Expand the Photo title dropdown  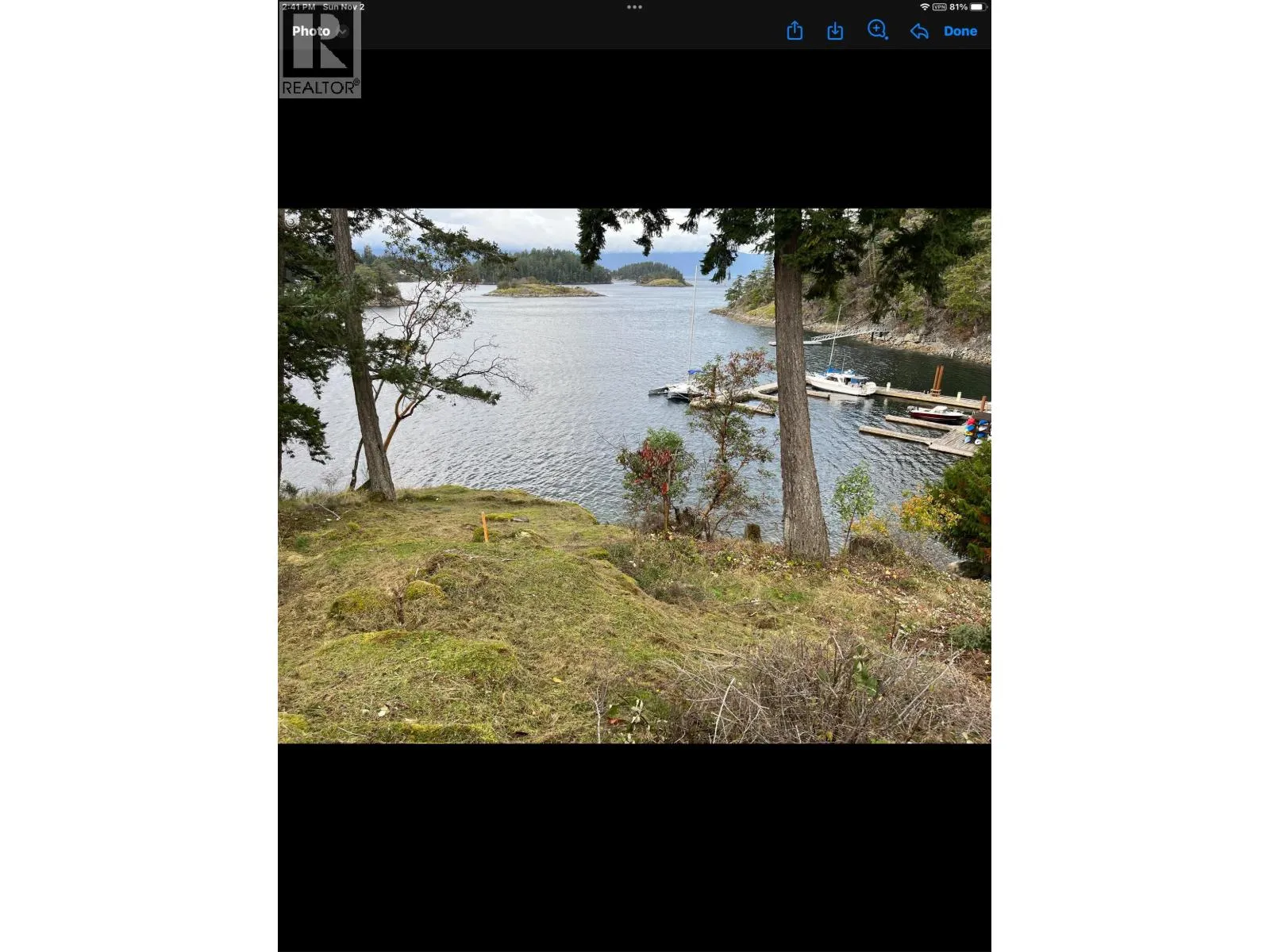(x=343, y=31)
